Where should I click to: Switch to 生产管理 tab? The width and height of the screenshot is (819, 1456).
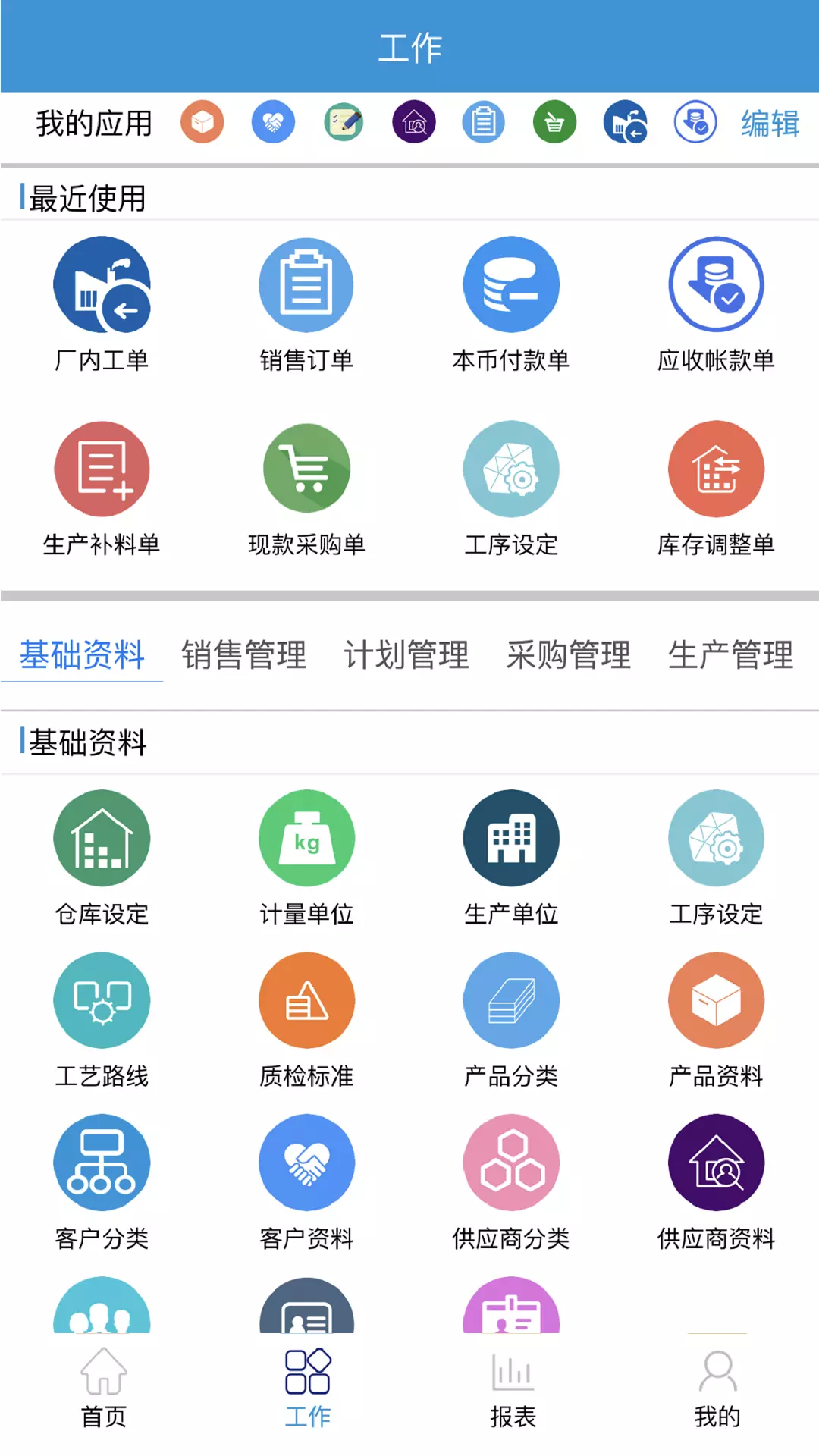point(731,654)
